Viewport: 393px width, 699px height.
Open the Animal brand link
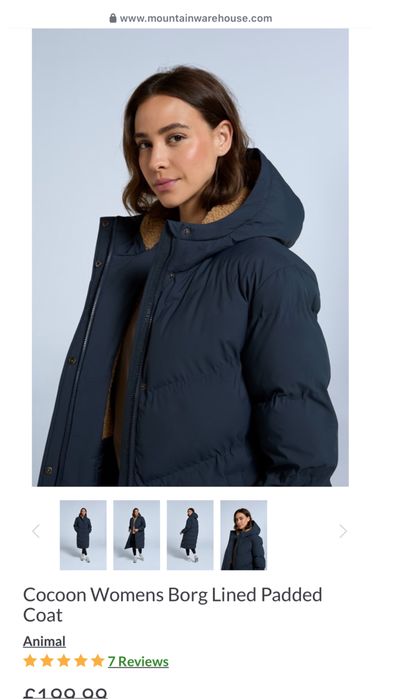(44, 641)
